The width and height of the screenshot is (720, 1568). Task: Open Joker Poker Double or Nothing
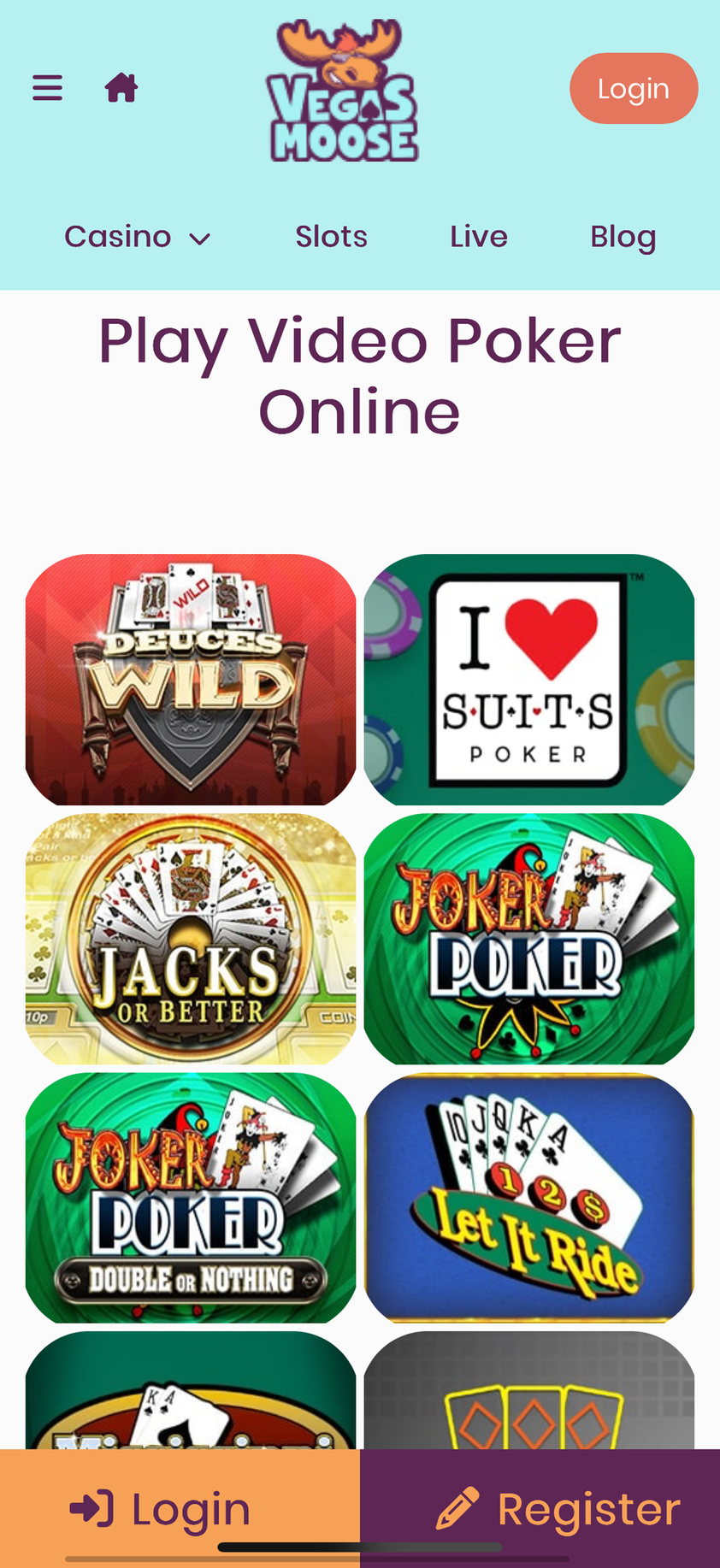191,1198
